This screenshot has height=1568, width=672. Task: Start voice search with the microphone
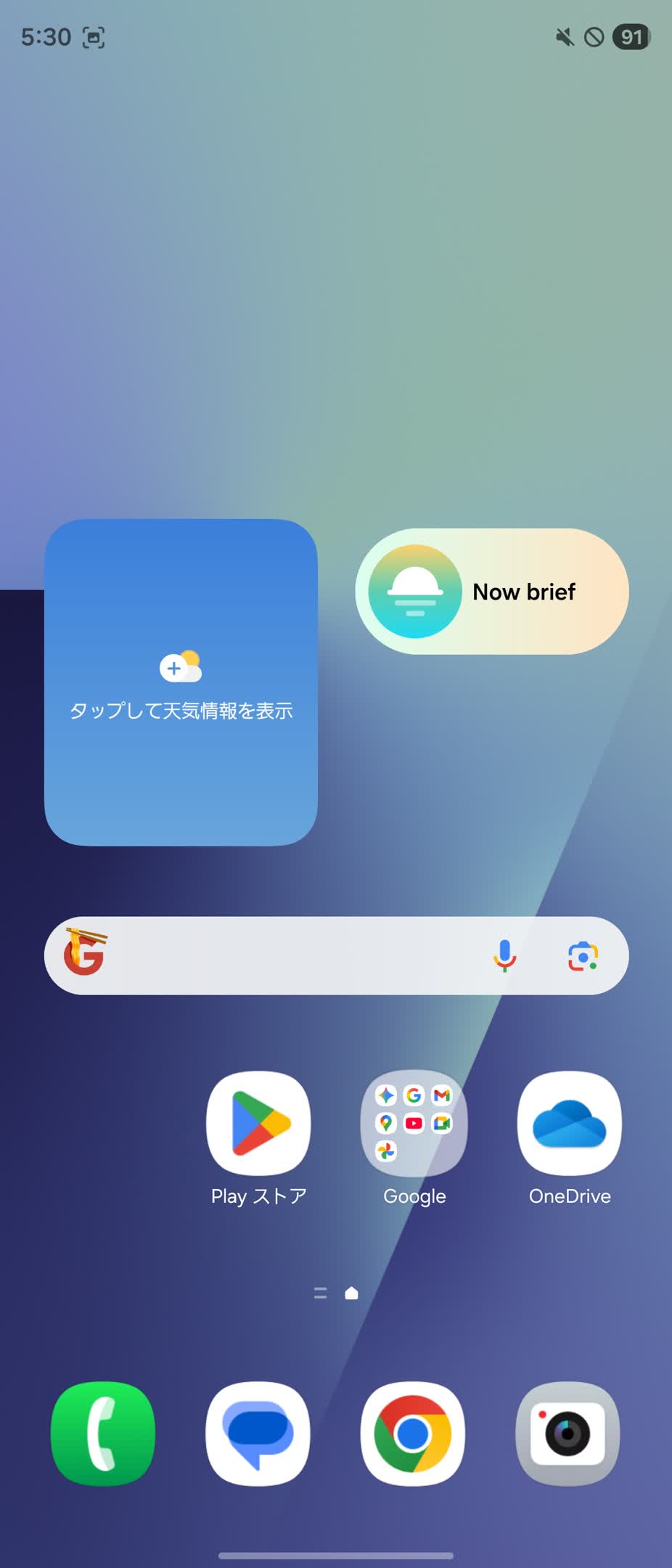(504, 955)
